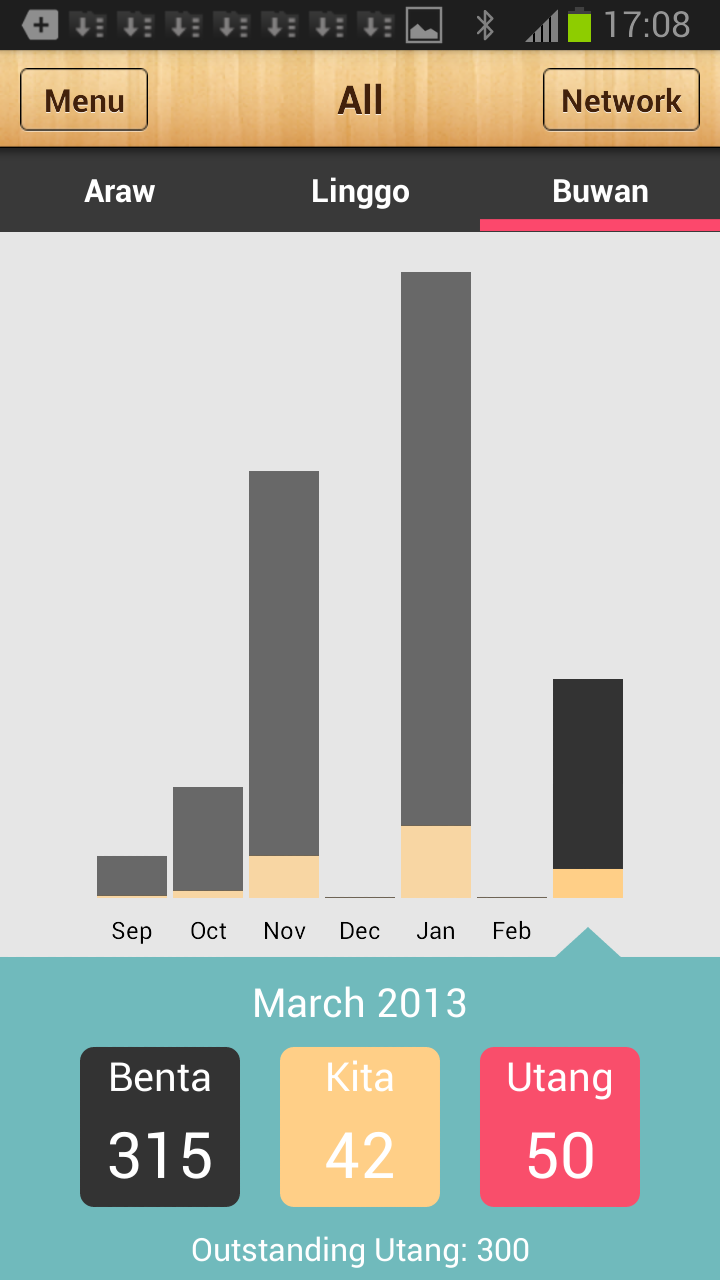Select the Nov bar in chart
This screenshot has width=720, height=1280.
(284, 684)
